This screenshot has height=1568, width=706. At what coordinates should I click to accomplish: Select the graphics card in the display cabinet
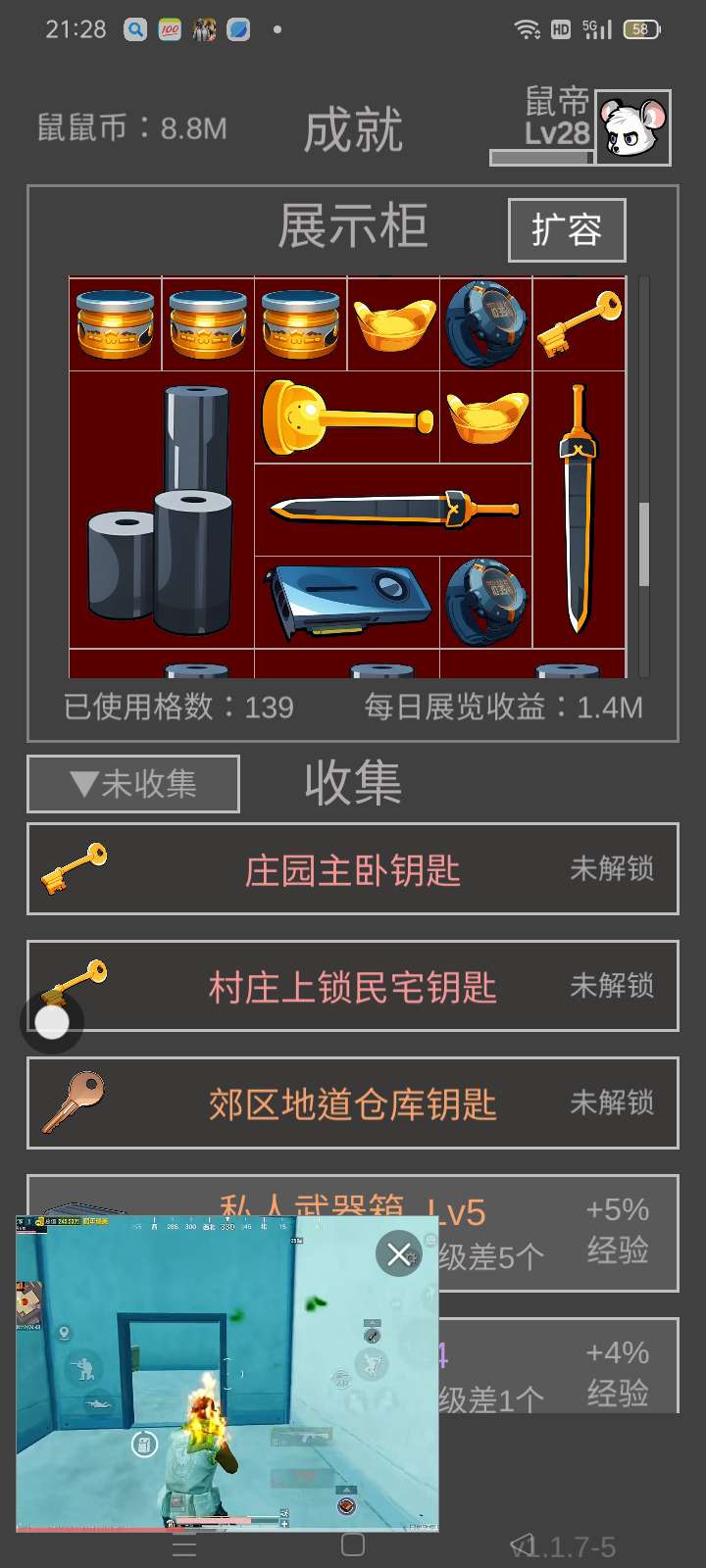(x=347, y=601)
